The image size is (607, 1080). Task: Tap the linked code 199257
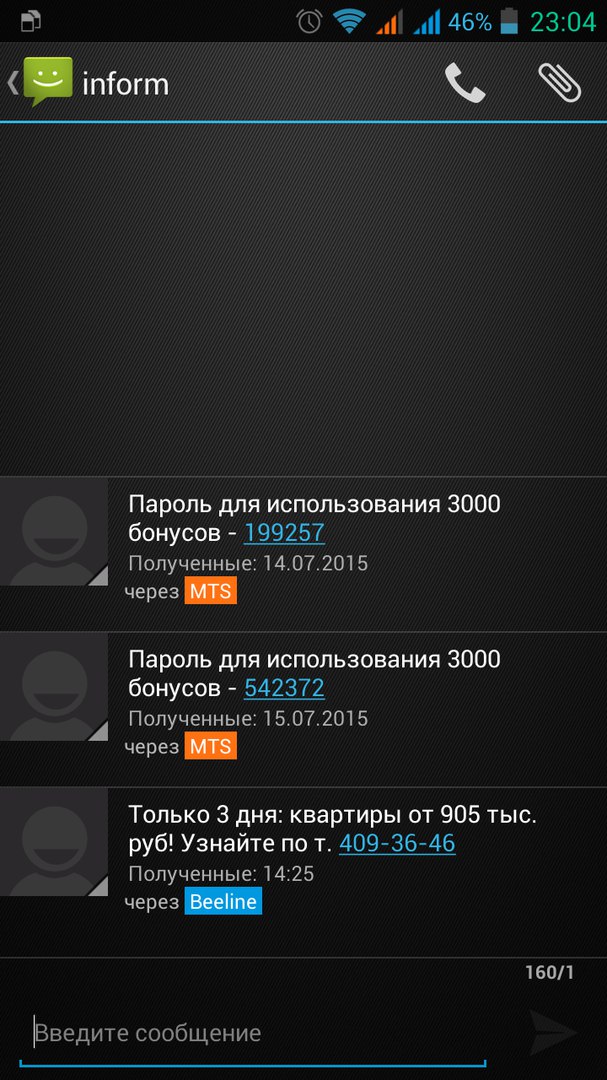[284, 532]
